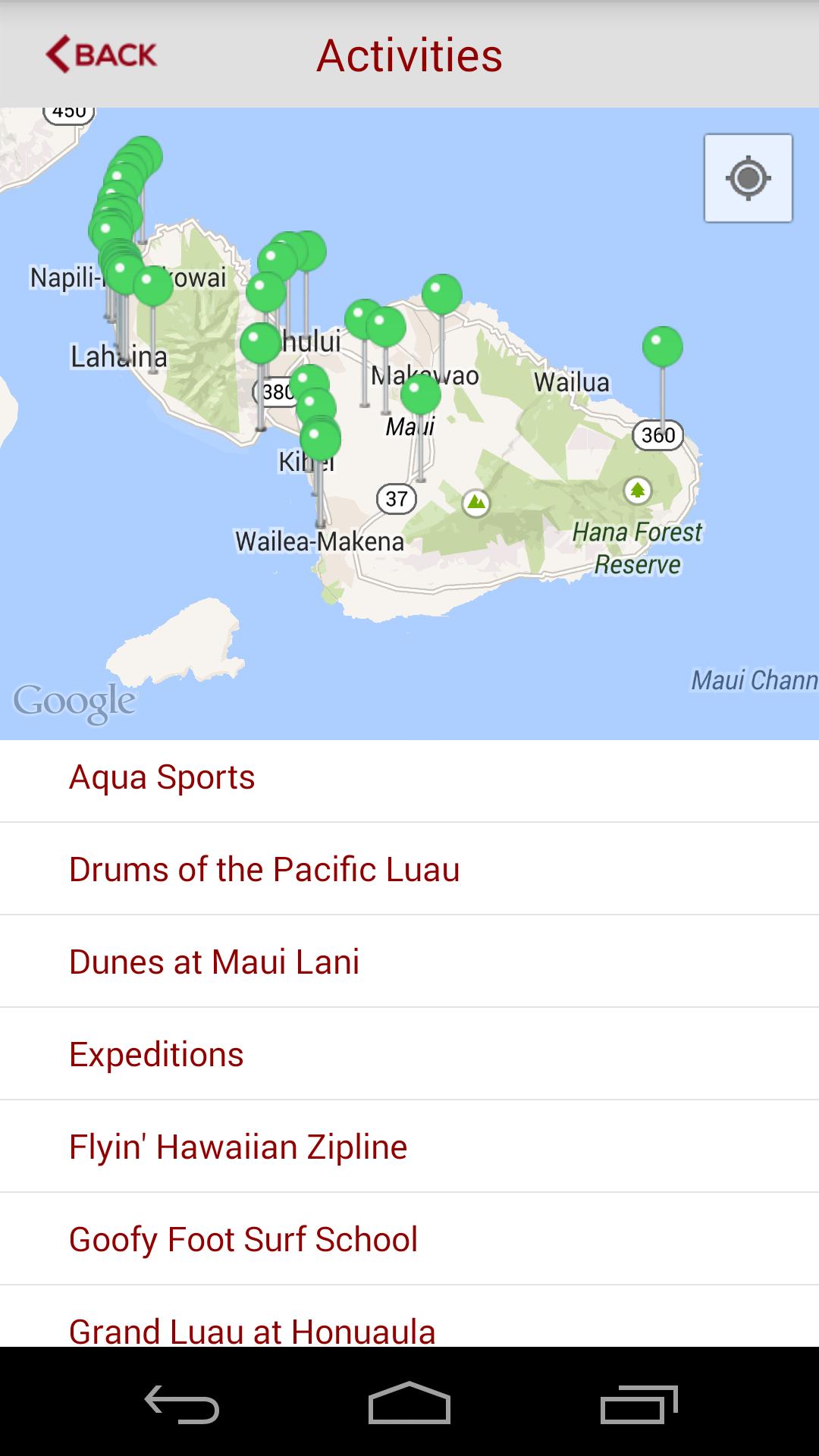Select the green pin near Hana Forest Reserve

point(662,345)
